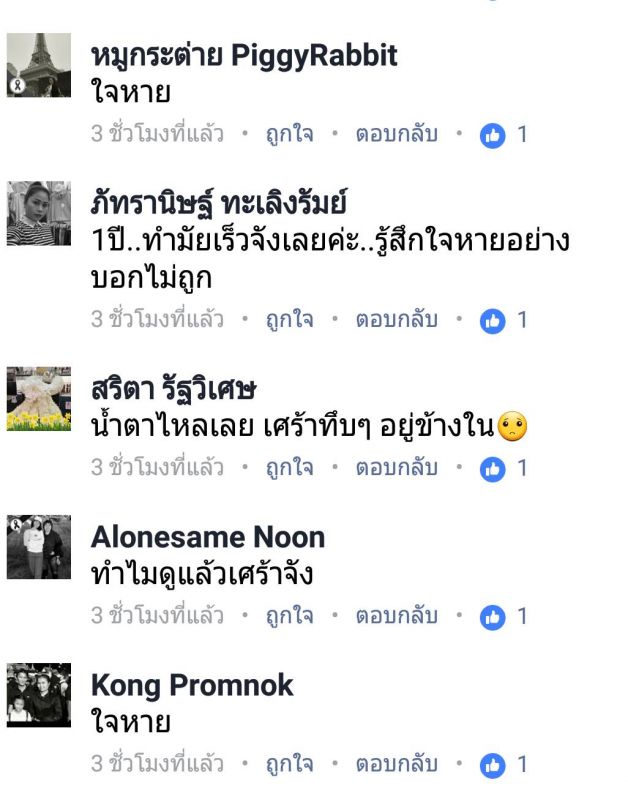Like Kong Promnok's comment
The height and width of the screenshot is (799, 628).
(288, 765)
